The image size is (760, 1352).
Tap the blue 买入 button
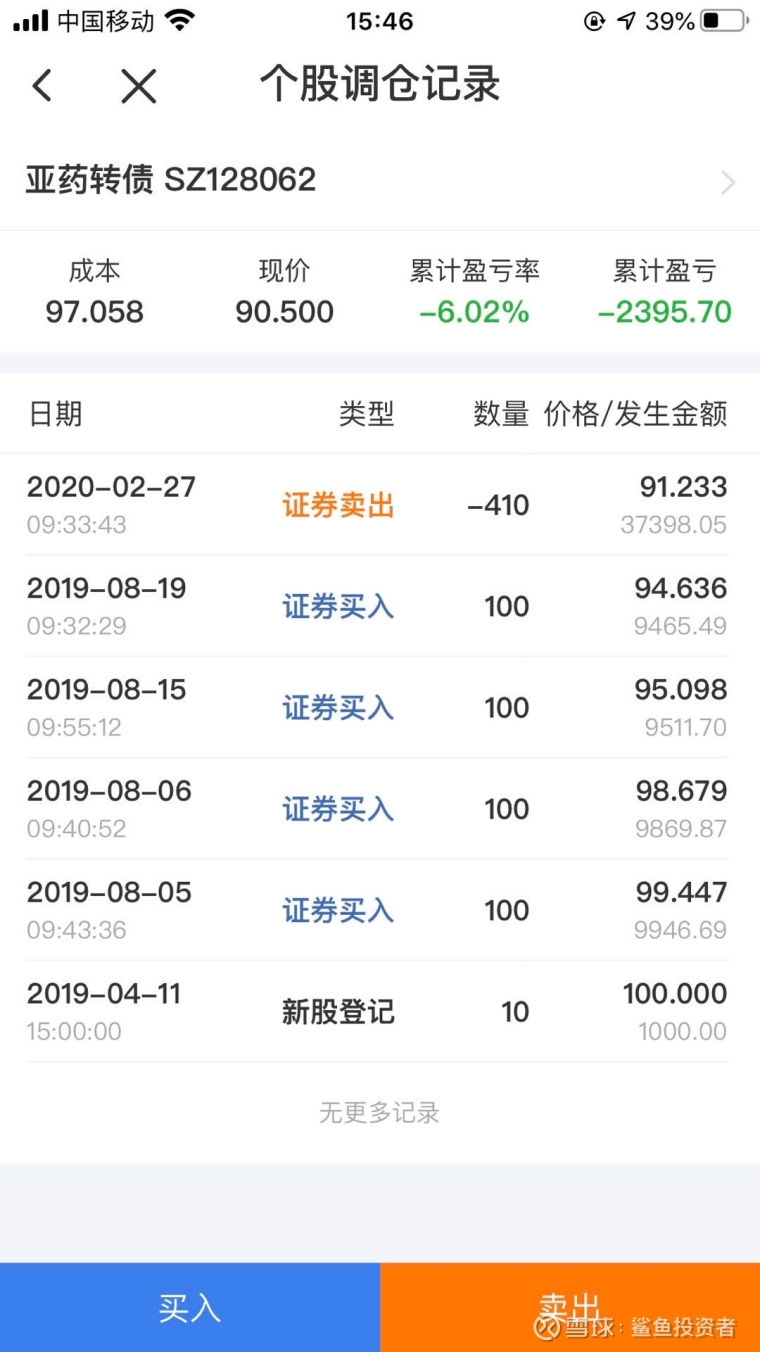click(190, 1307)
